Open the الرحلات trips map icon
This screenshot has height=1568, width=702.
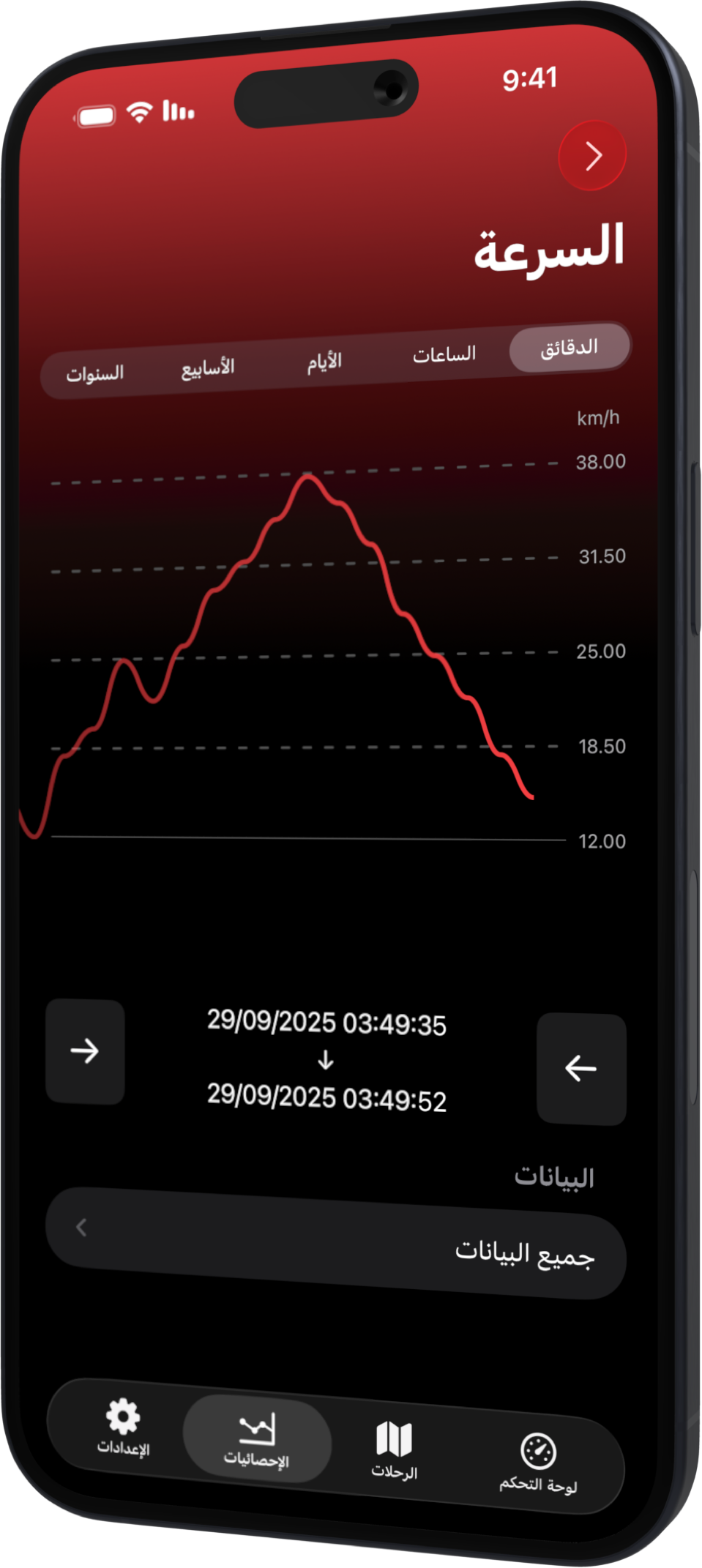[x=393, y=1435]
